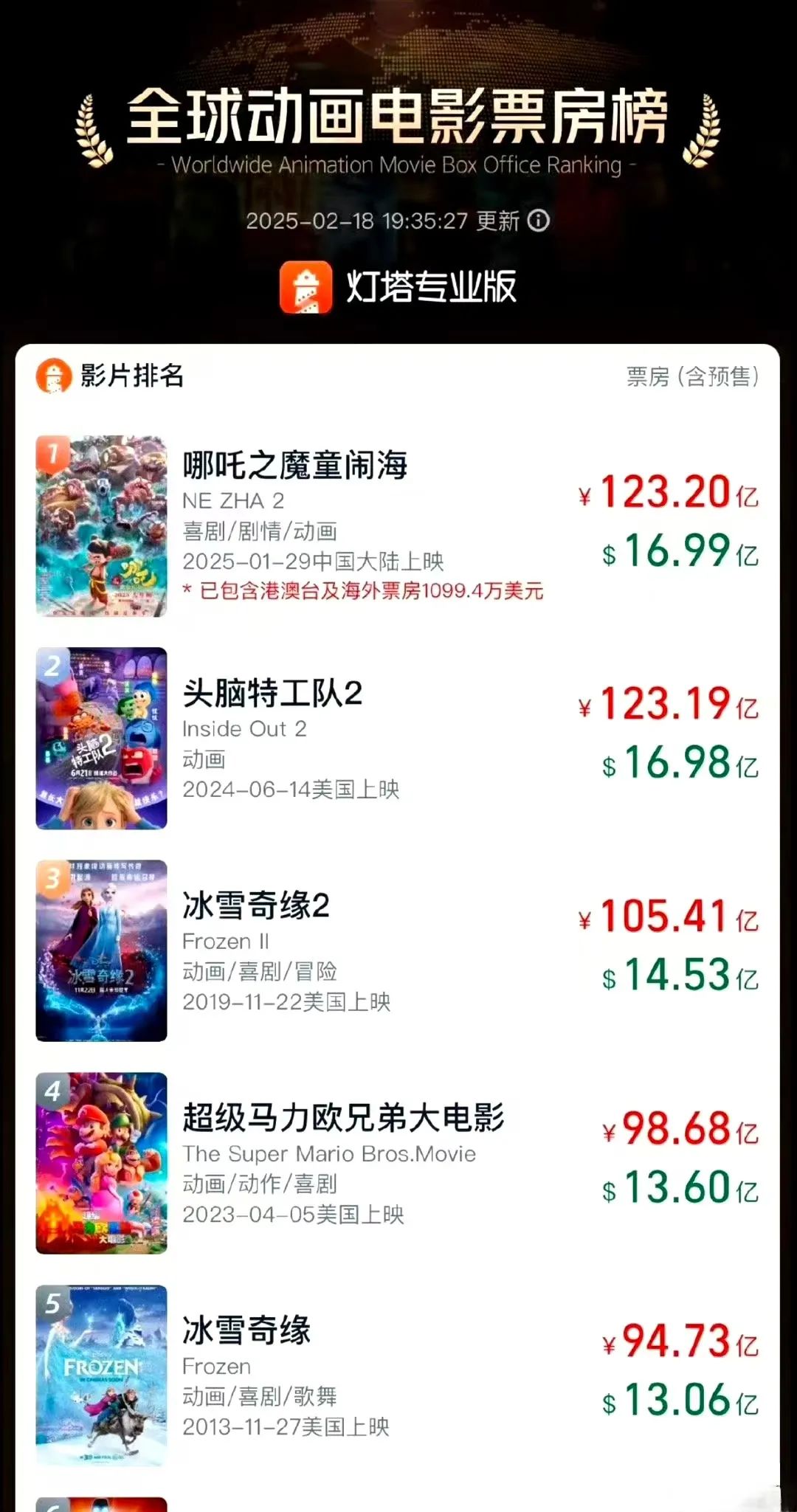Open the update info tooltip icon
Viewport: 797px width, 1512px height.
click(539, 221)
